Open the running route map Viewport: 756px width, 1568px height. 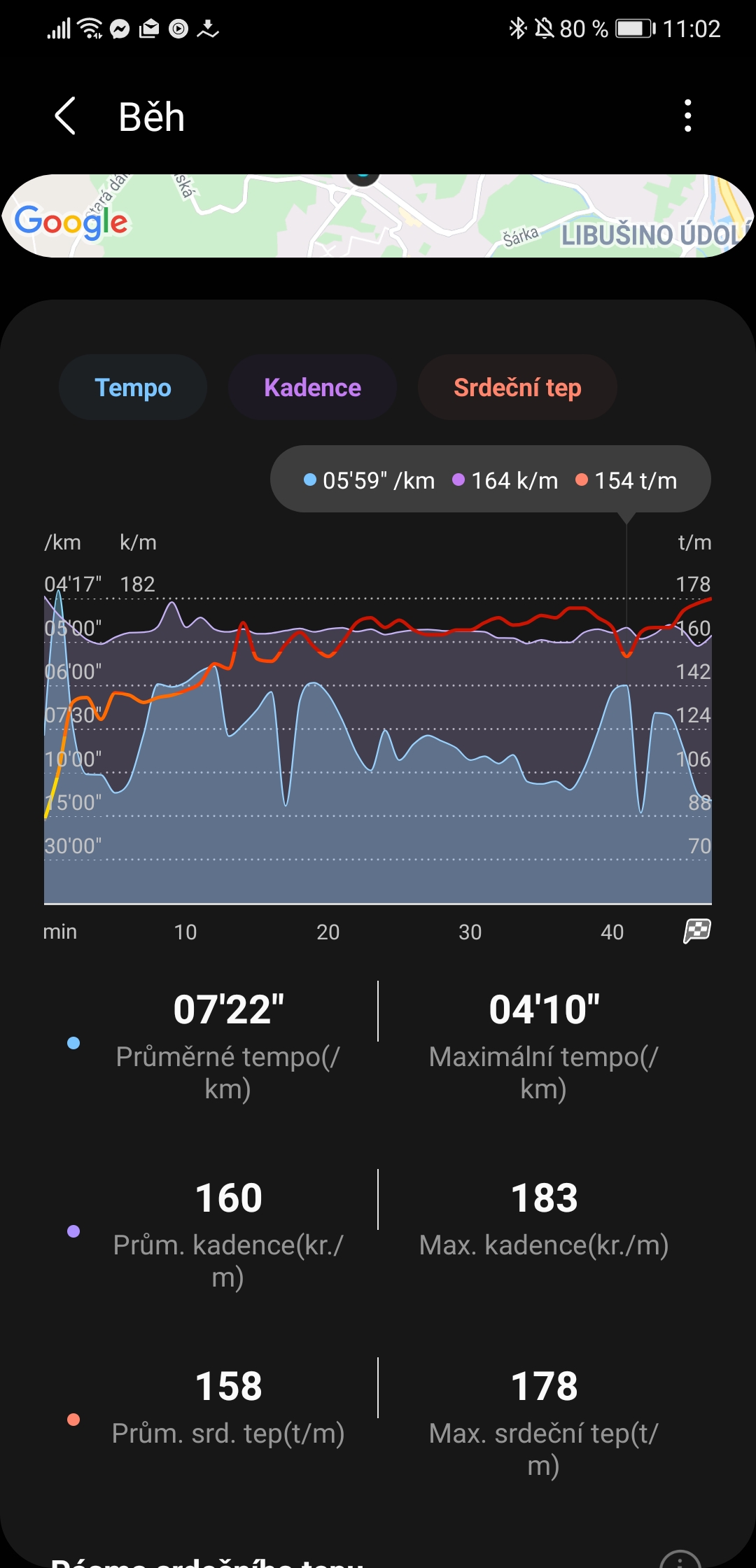tap(378, 216)
